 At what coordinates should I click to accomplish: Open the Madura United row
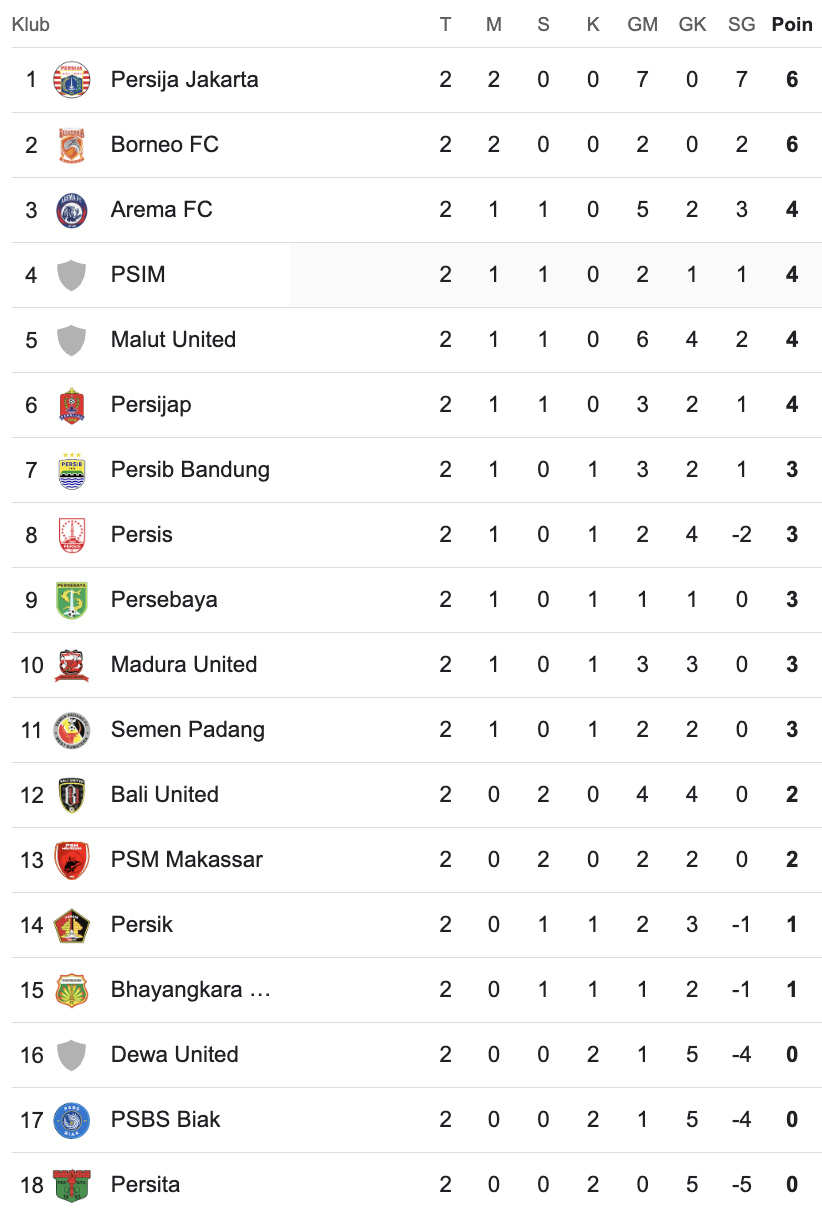tap(184, 665)
